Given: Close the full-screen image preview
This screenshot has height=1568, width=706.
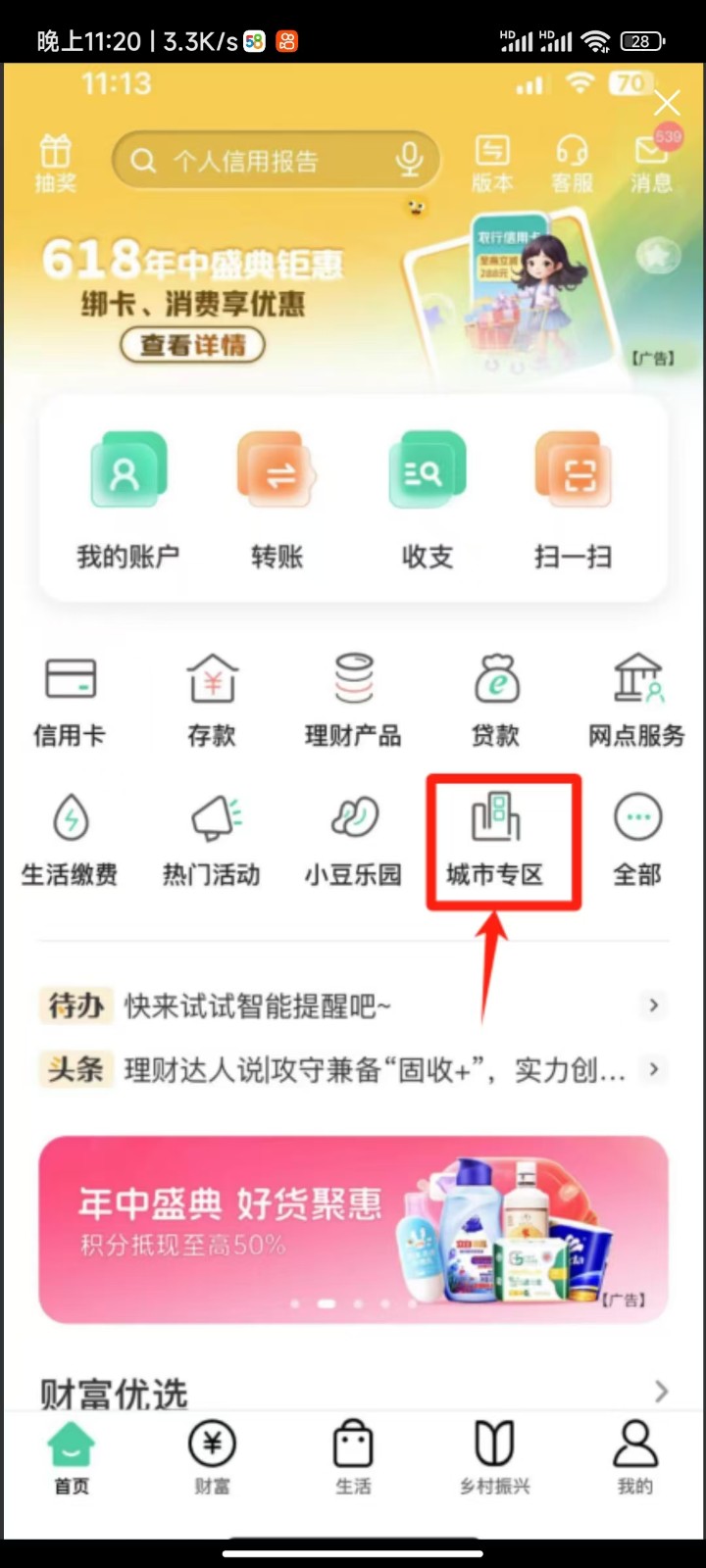Looking at the screenshot, I should (x=667, y=103).
